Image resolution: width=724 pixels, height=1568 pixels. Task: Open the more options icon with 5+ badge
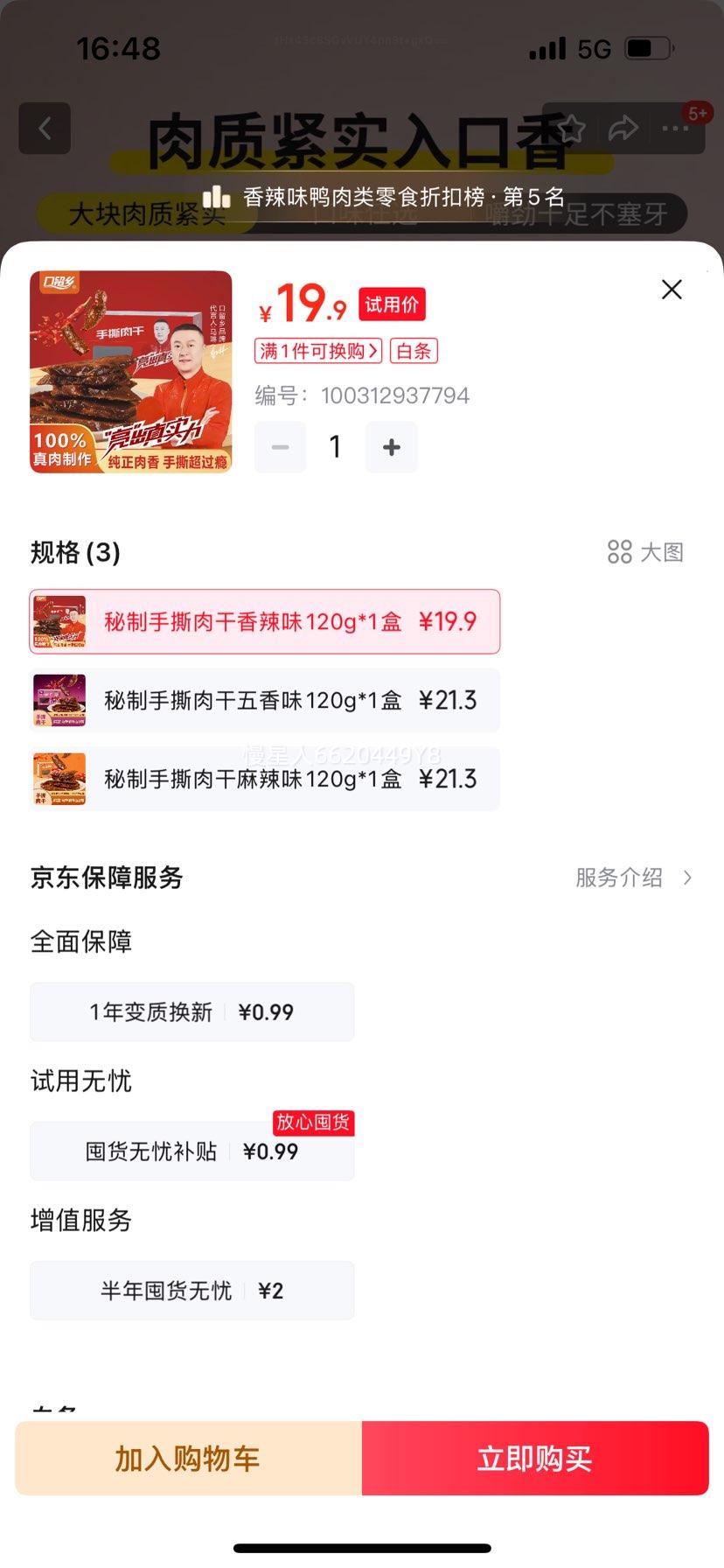[674, 129]
